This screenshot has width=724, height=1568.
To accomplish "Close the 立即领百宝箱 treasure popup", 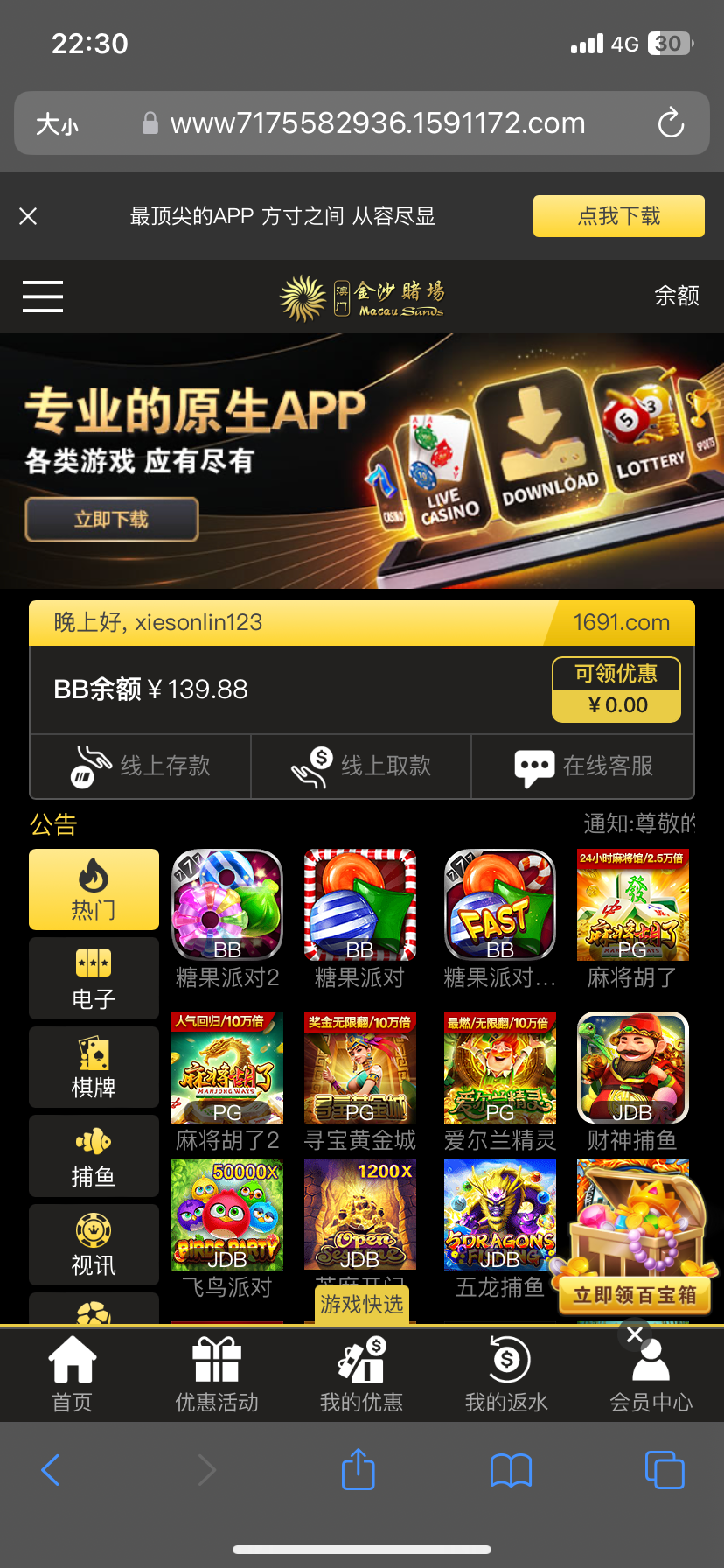I will point(635,1334).
